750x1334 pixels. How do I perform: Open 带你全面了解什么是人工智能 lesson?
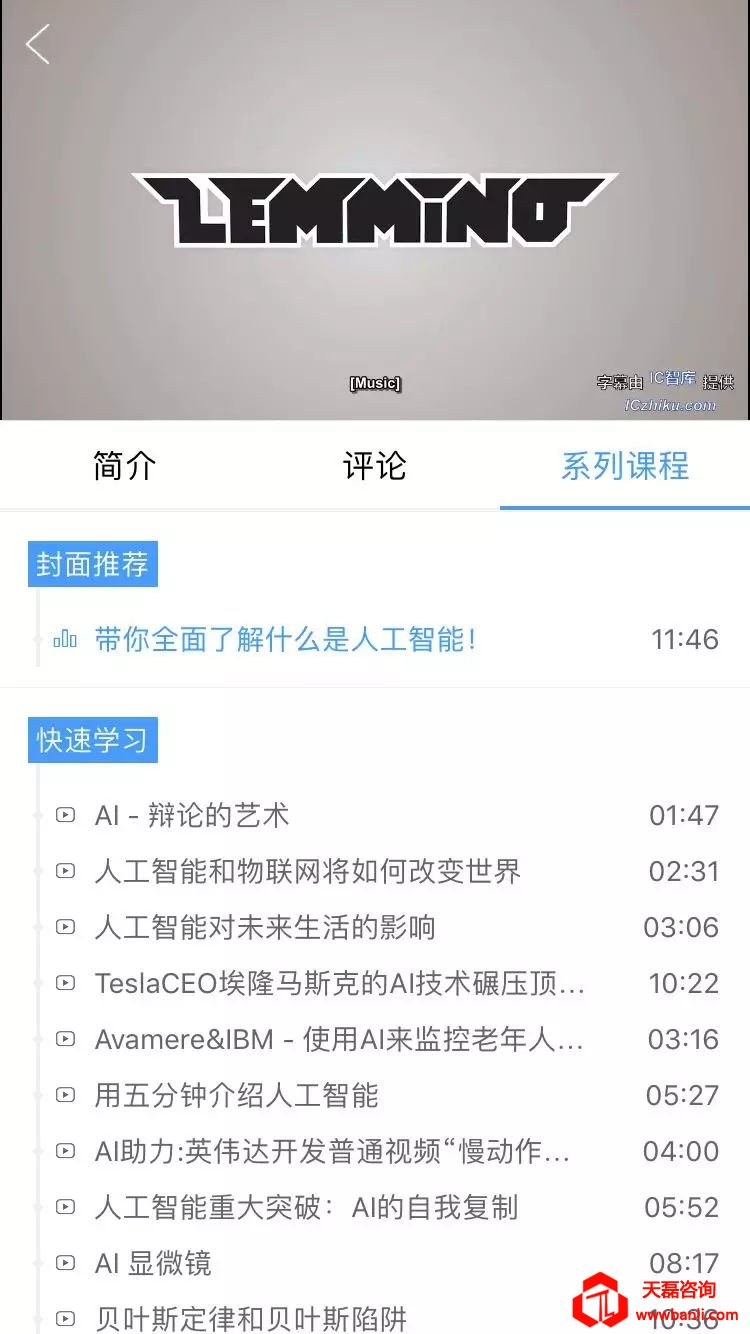pos(285,639)
